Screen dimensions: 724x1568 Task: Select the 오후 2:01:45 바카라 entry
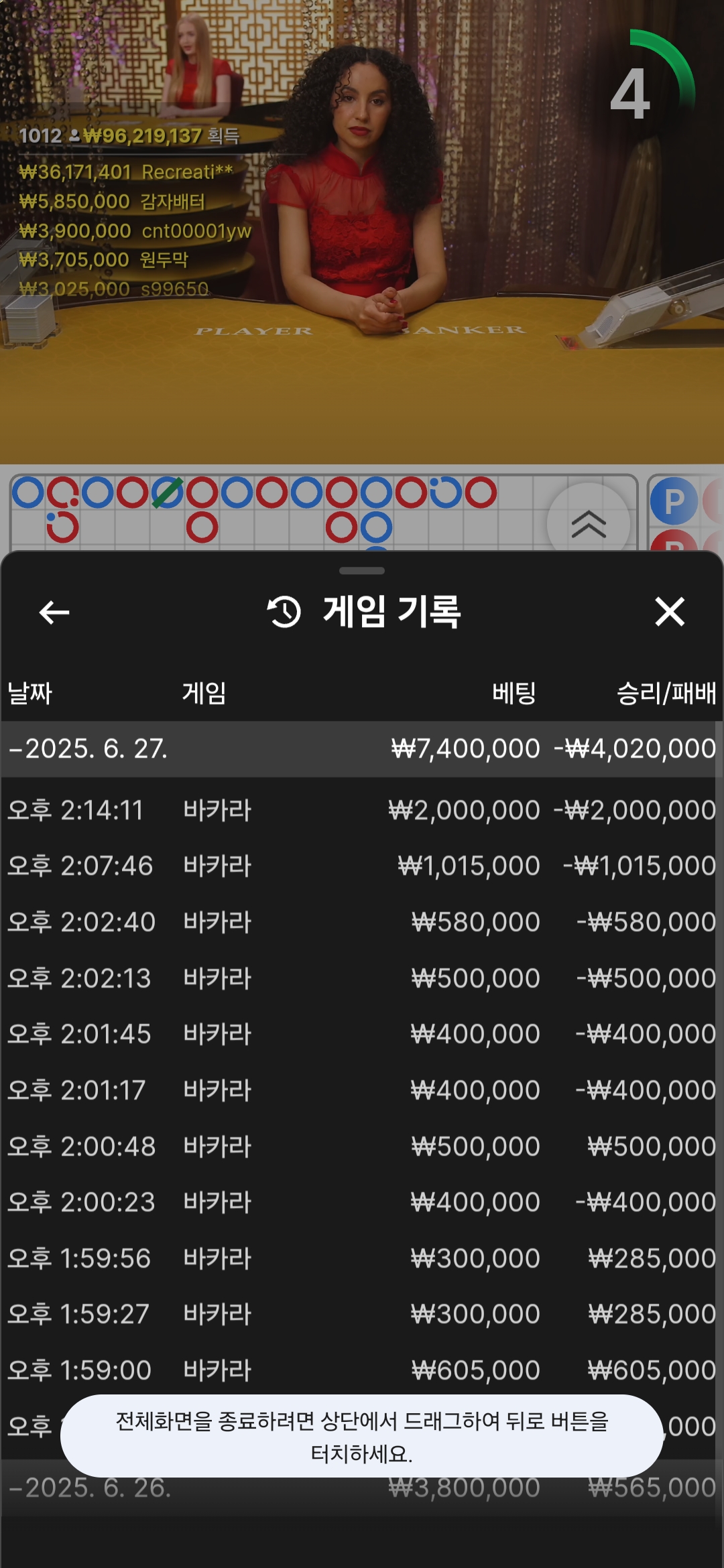tap(362, 1034)
